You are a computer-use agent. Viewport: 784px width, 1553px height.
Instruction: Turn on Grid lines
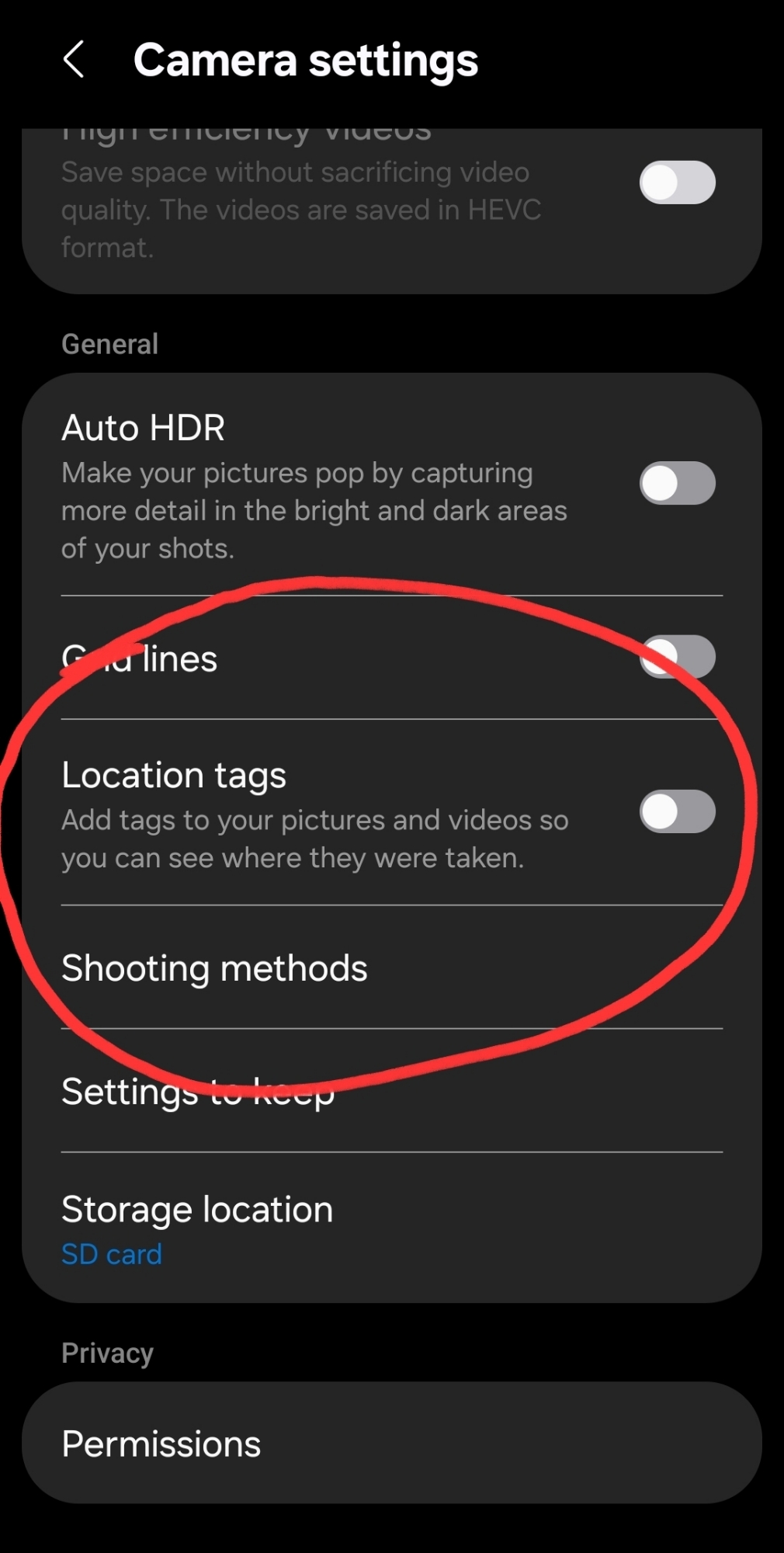tap(677, 657)
